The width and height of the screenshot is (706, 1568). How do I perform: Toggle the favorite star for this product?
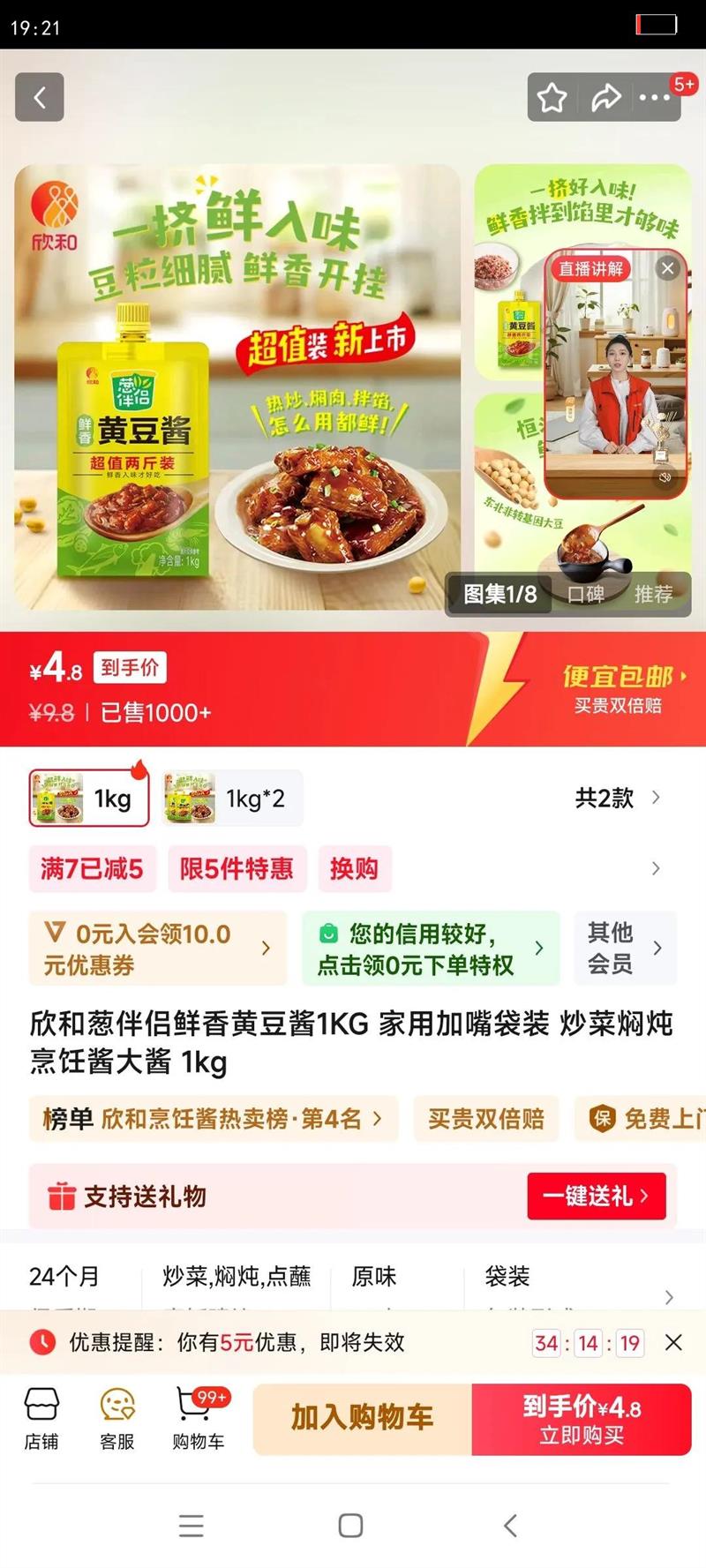tap(552, 97)
